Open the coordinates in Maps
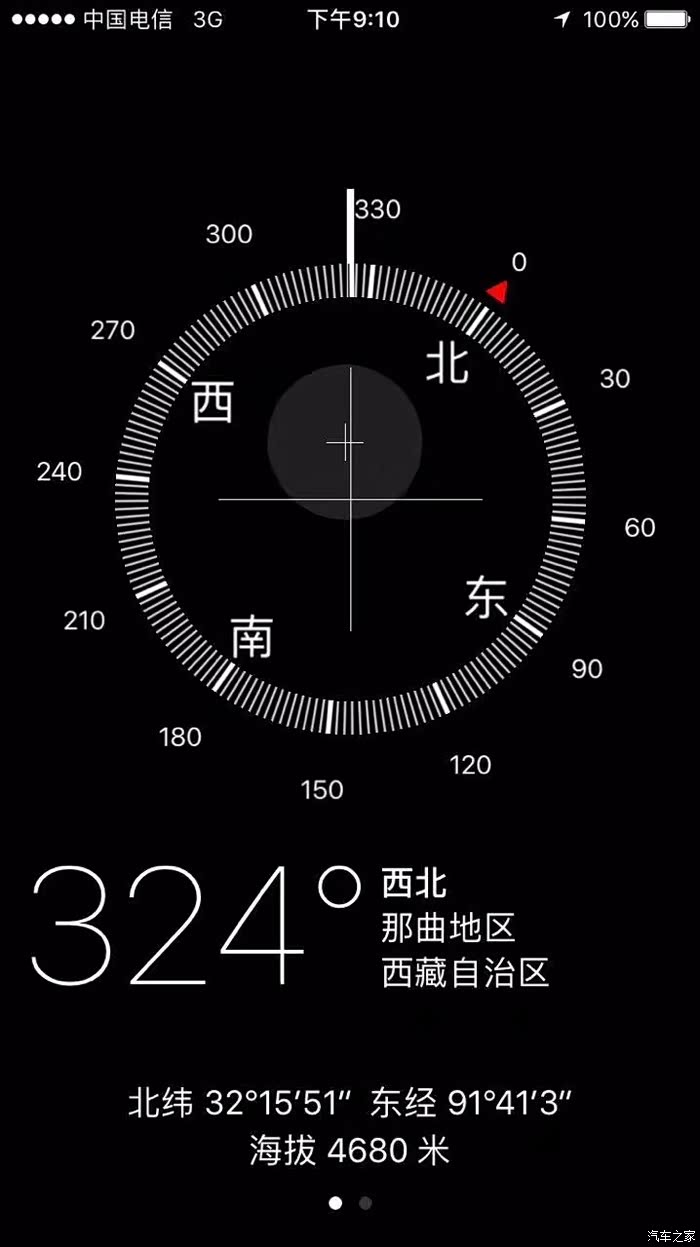Viewport: 700px width, 1247px height. [x=350, y=1104]
